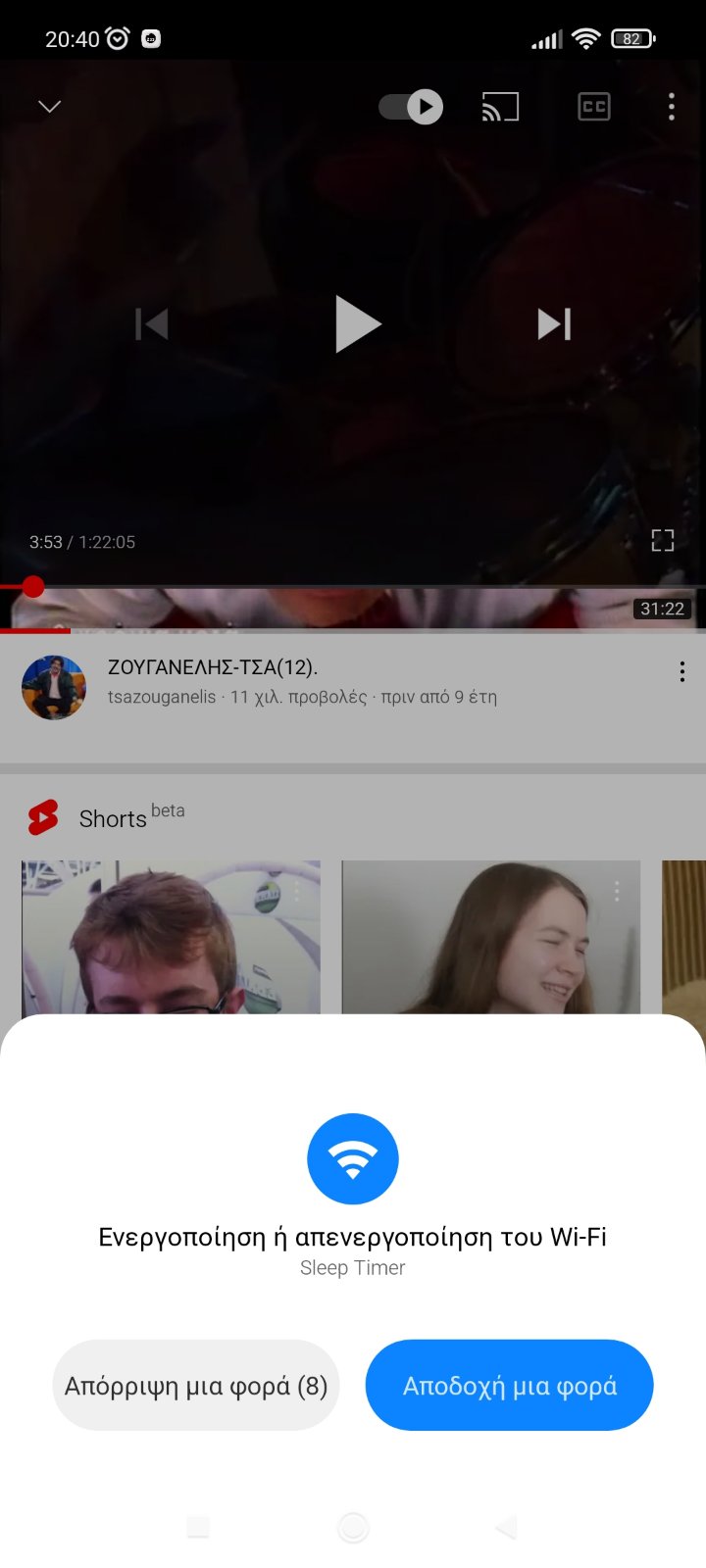
Task: Tap the system back button
Action: [x=506, y=1527]
